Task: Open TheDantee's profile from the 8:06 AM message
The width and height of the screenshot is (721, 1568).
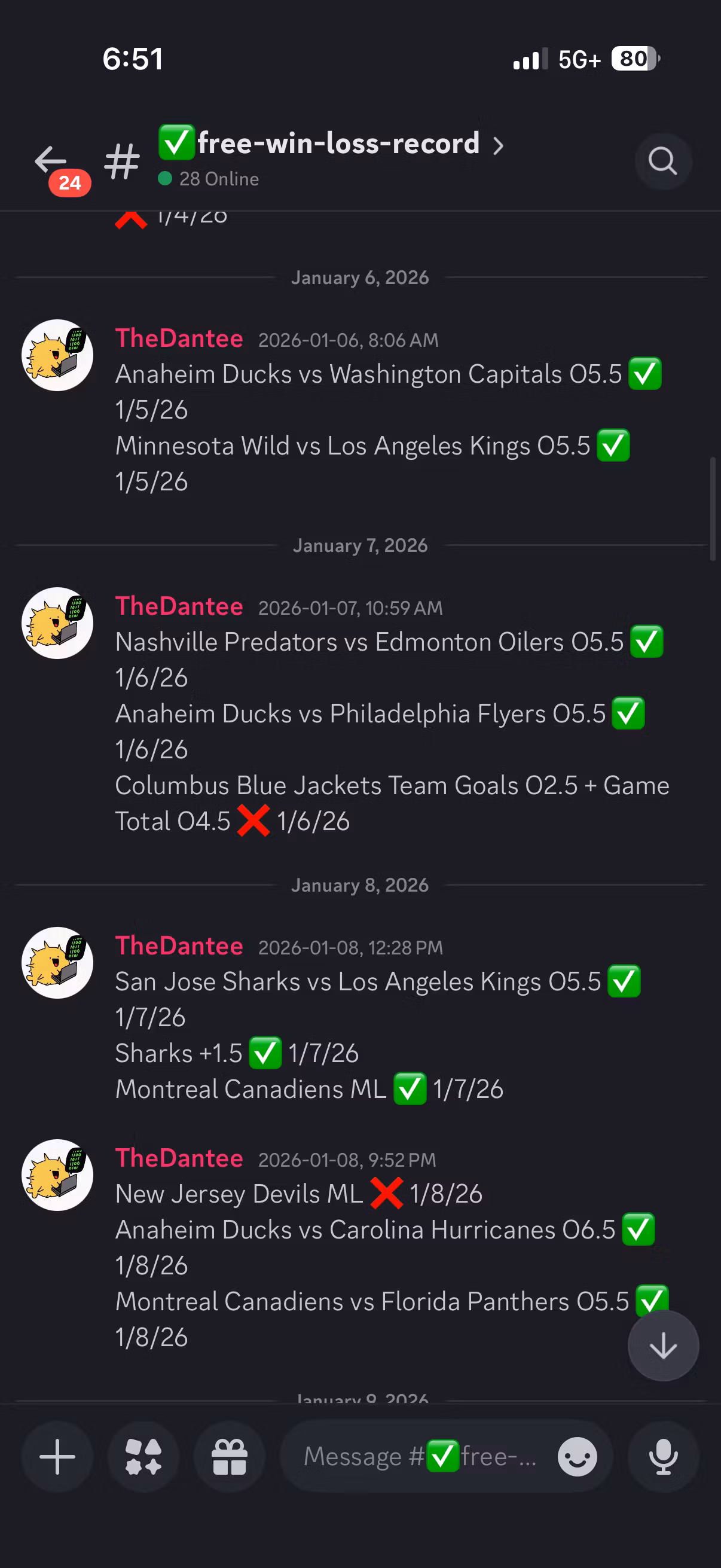Action: (179, 338)
